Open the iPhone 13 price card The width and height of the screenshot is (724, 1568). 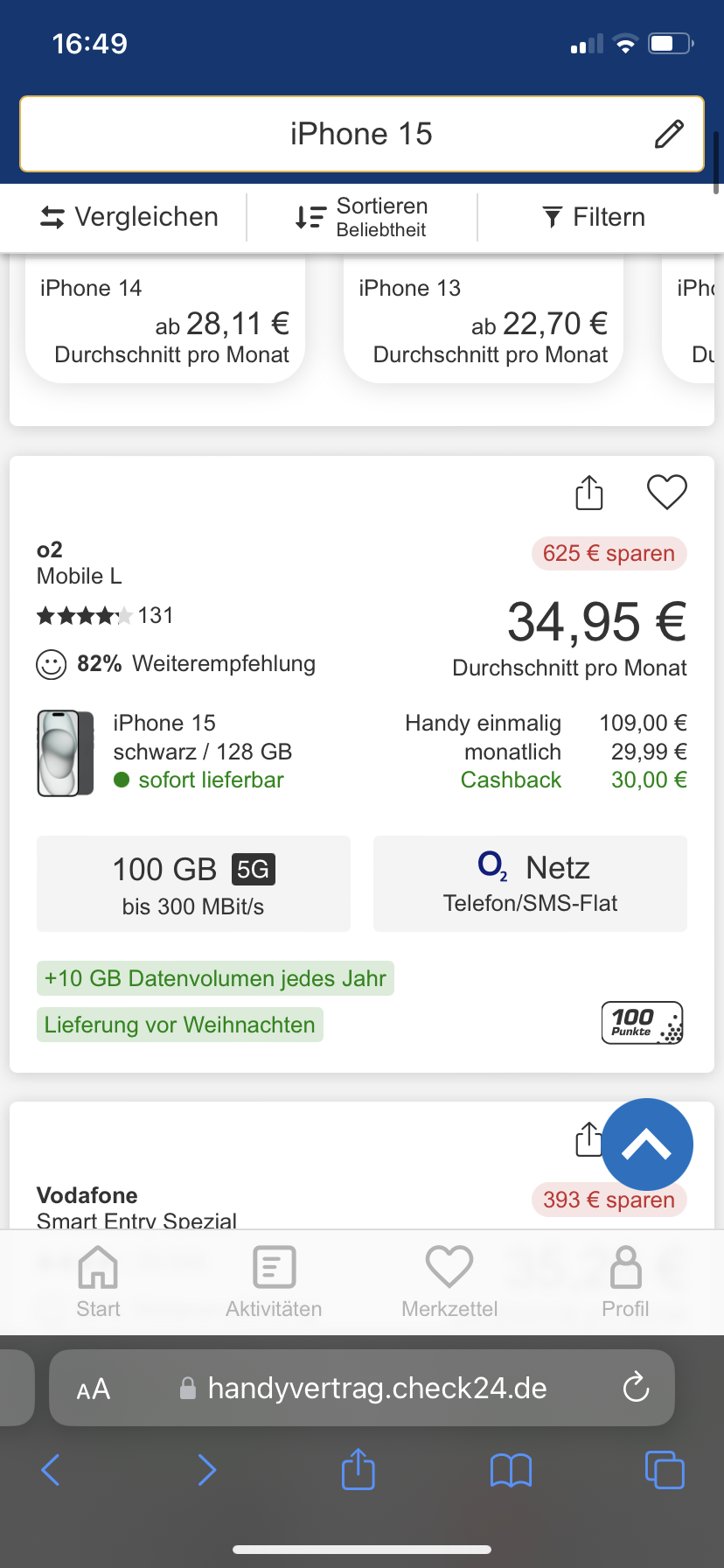pos(483,321)
